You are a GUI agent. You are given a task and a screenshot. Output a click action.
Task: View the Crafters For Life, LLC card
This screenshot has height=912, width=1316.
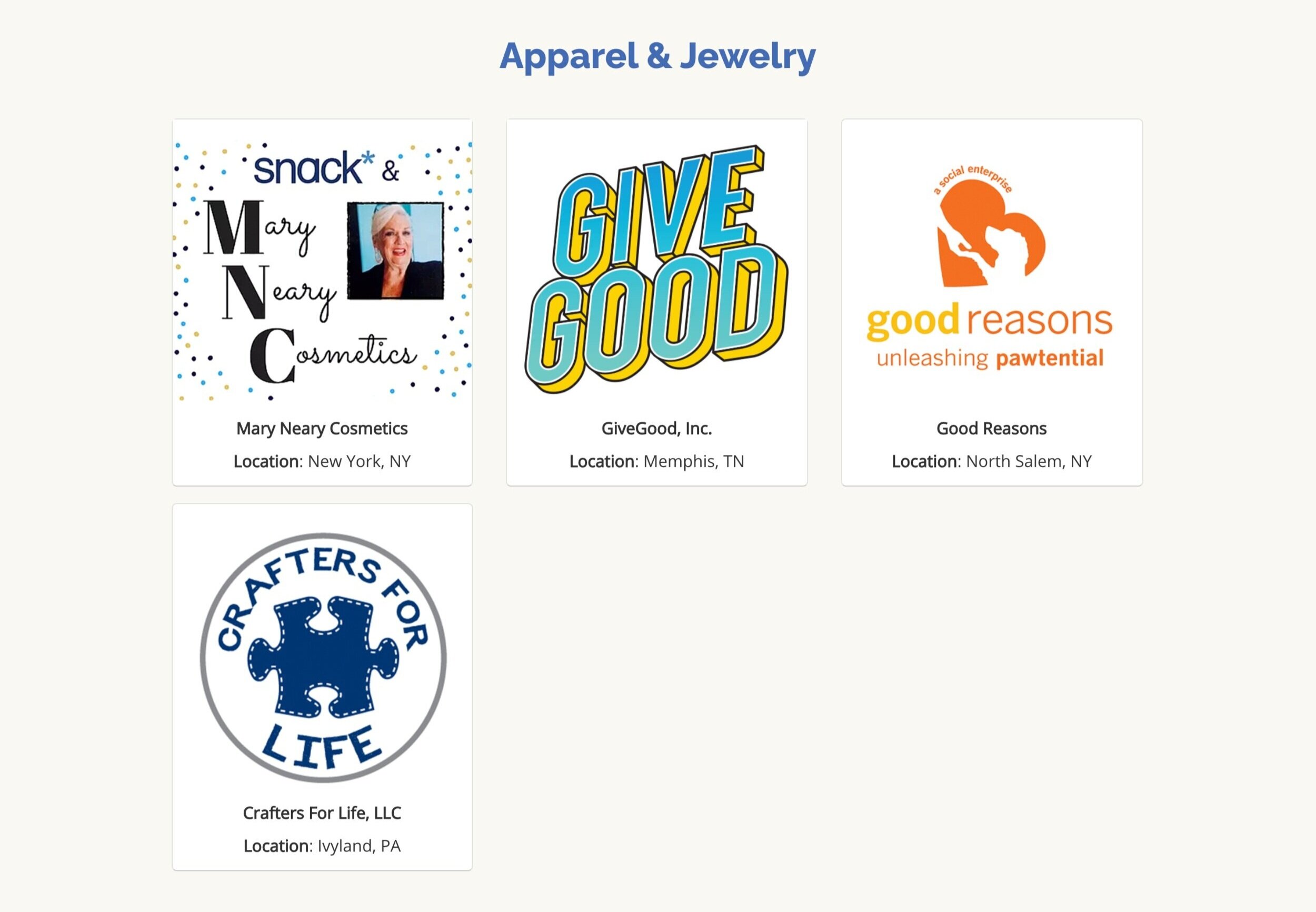tap(322, 686)
